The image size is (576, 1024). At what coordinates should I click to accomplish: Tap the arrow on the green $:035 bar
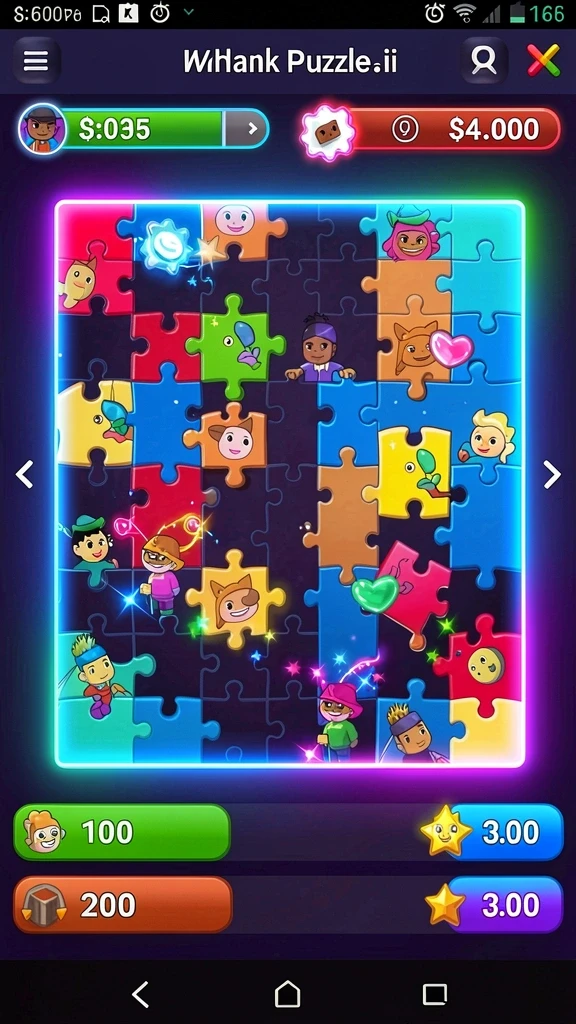(252, 128)
